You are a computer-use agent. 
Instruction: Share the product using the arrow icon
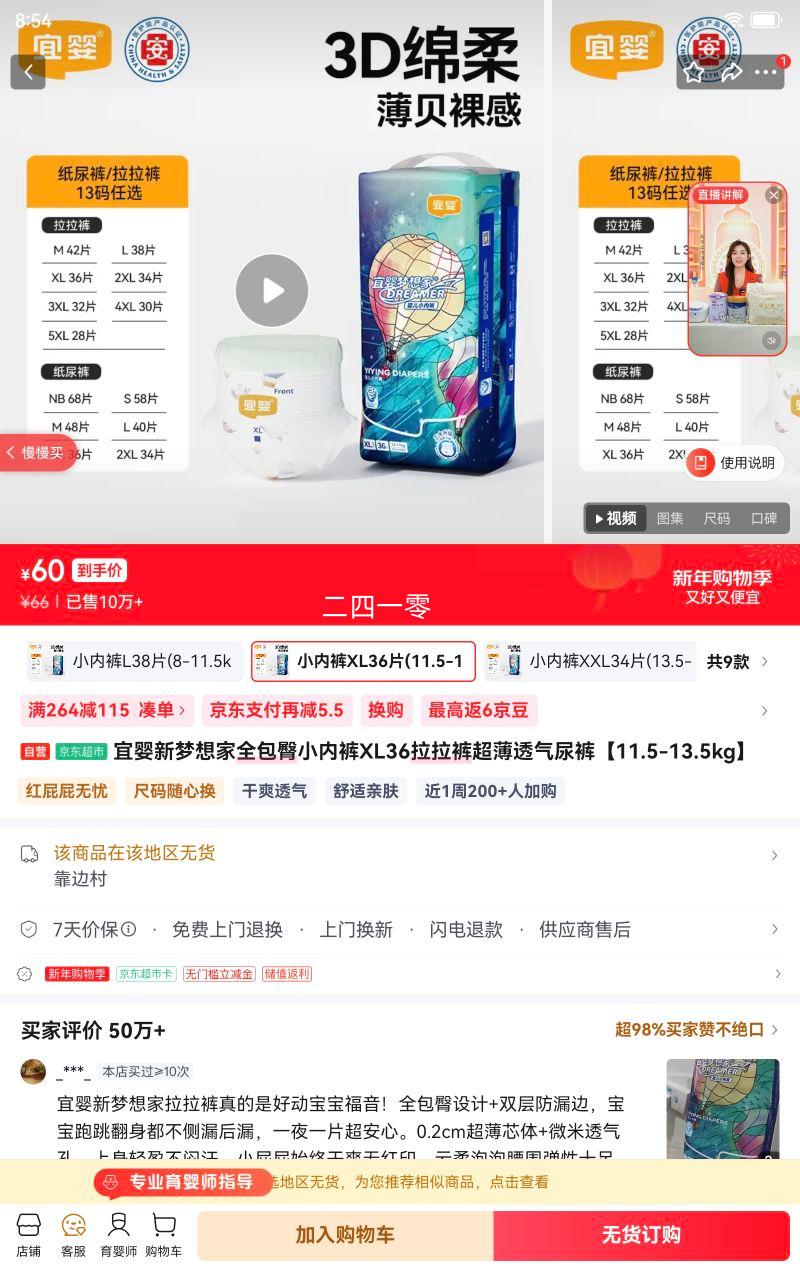click(733, 72)
